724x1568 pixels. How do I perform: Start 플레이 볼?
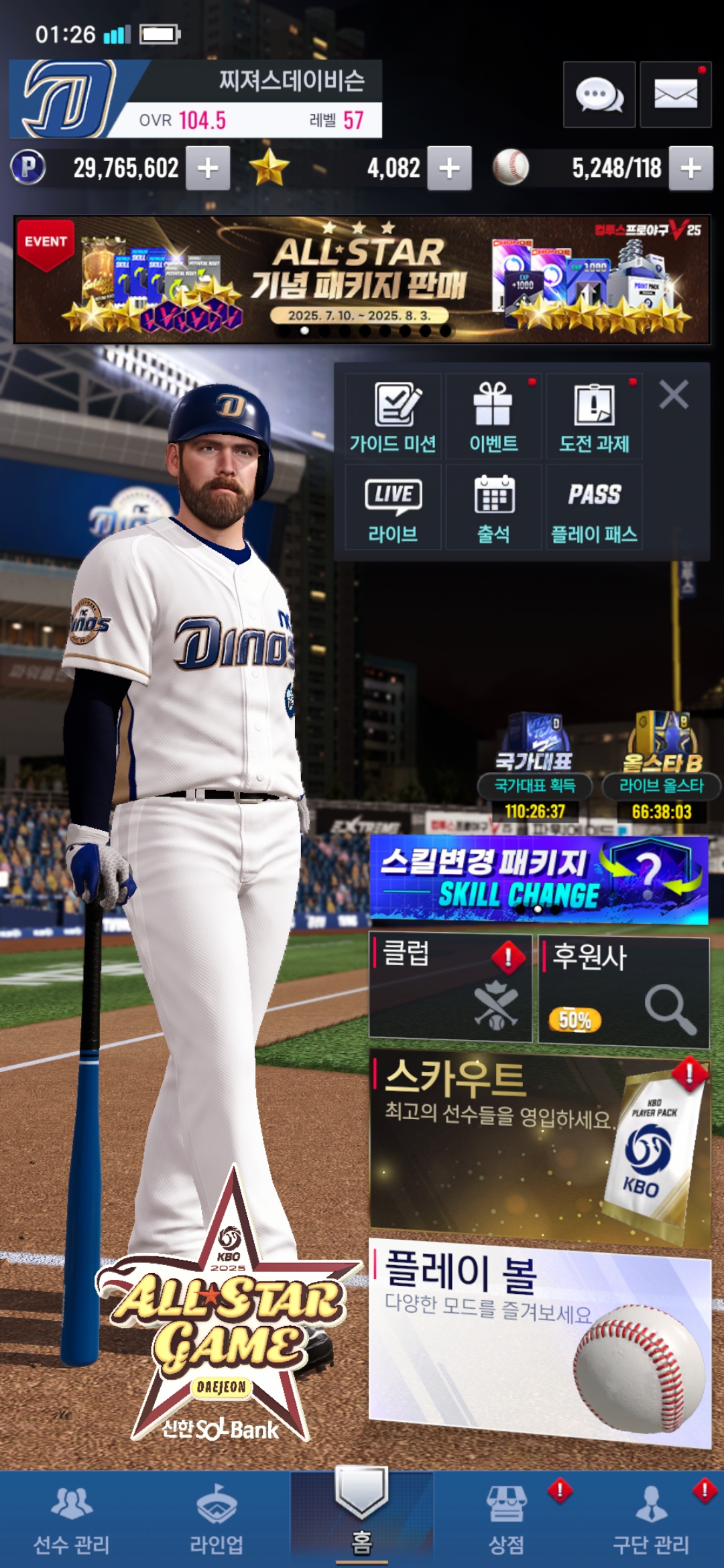pos(539,1340)
